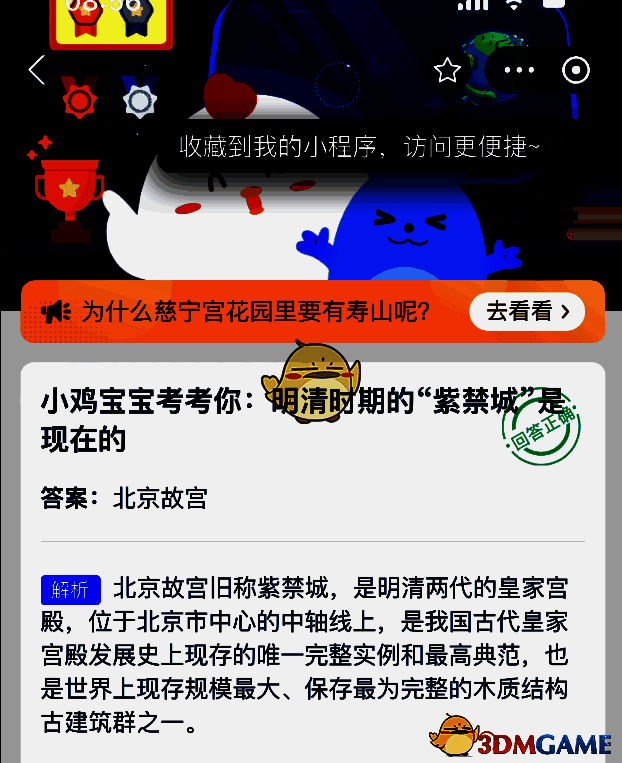Screen dimensions: 622x763
Task: Favorite this mini program with the star icon
Action: [447, 70]
